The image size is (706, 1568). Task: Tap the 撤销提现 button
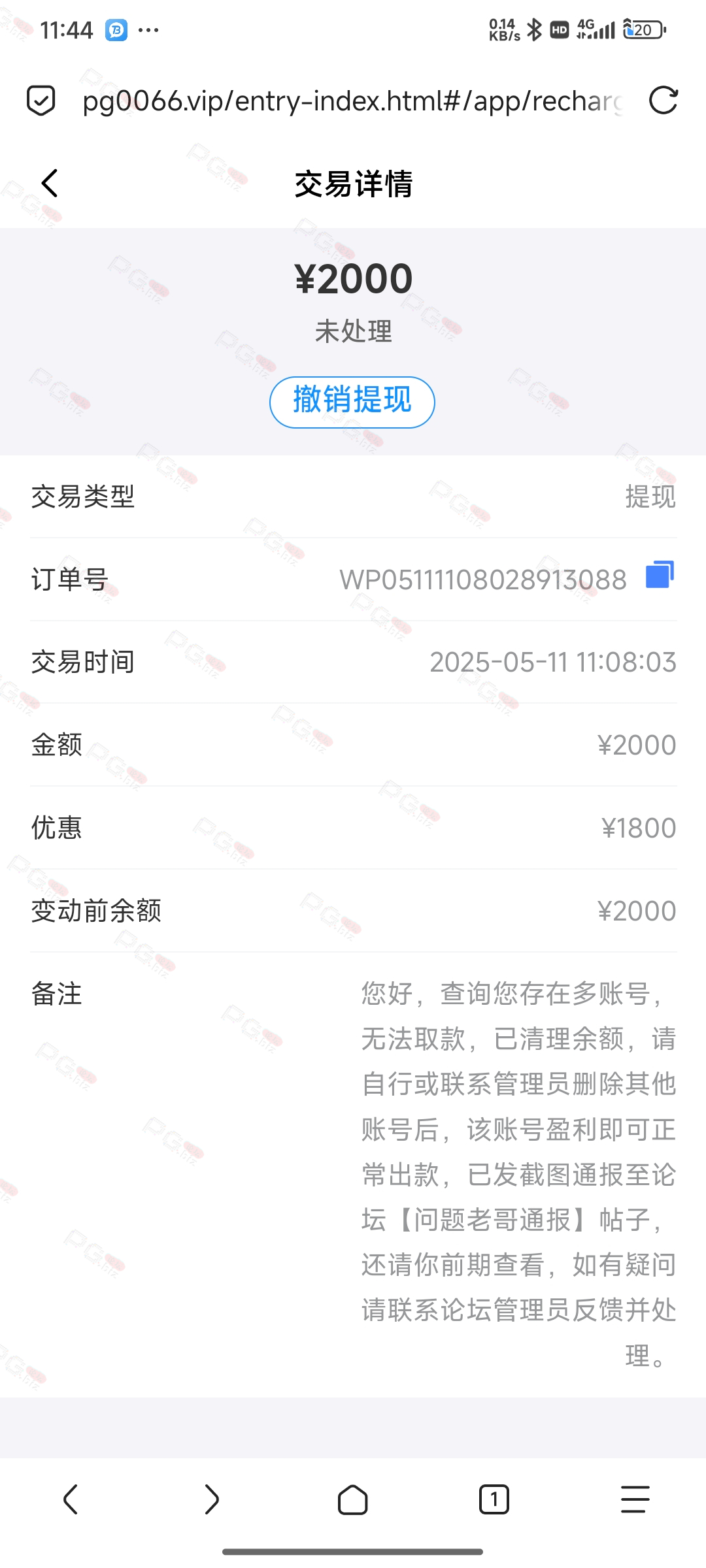click(352, 402)
